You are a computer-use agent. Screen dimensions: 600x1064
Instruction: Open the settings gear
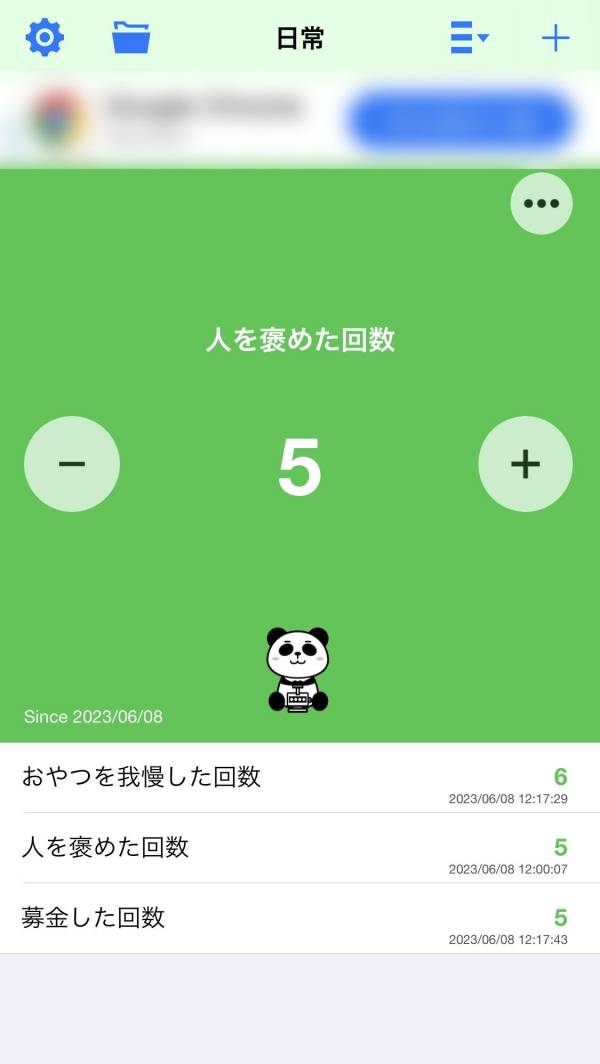pyautogui.click(x=45, y=38)
